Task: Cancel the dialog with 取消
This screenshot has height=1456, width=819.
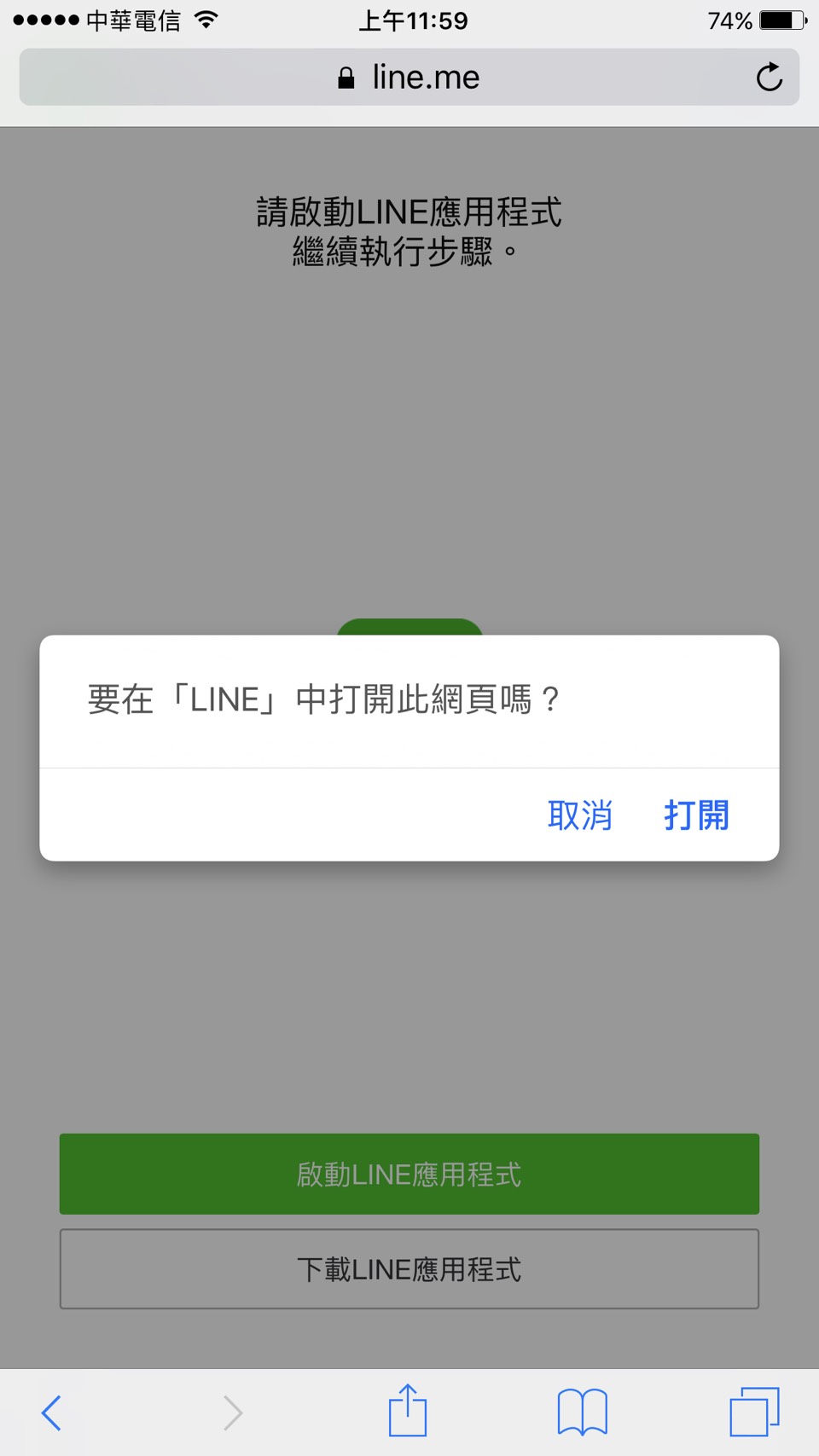Action: point(580,815)
